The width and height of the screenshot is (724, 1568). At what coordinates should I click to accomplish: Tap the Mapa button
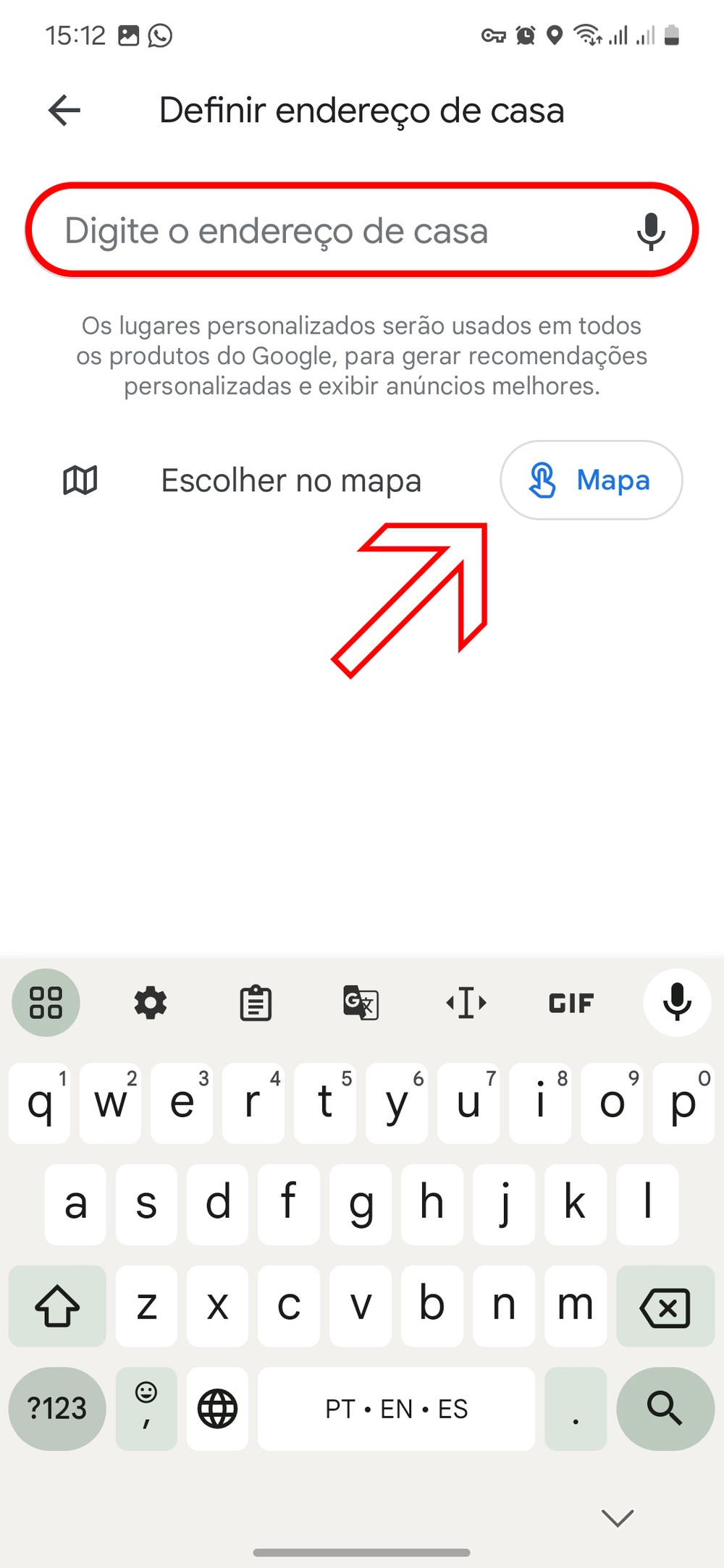tap(591, 480)
